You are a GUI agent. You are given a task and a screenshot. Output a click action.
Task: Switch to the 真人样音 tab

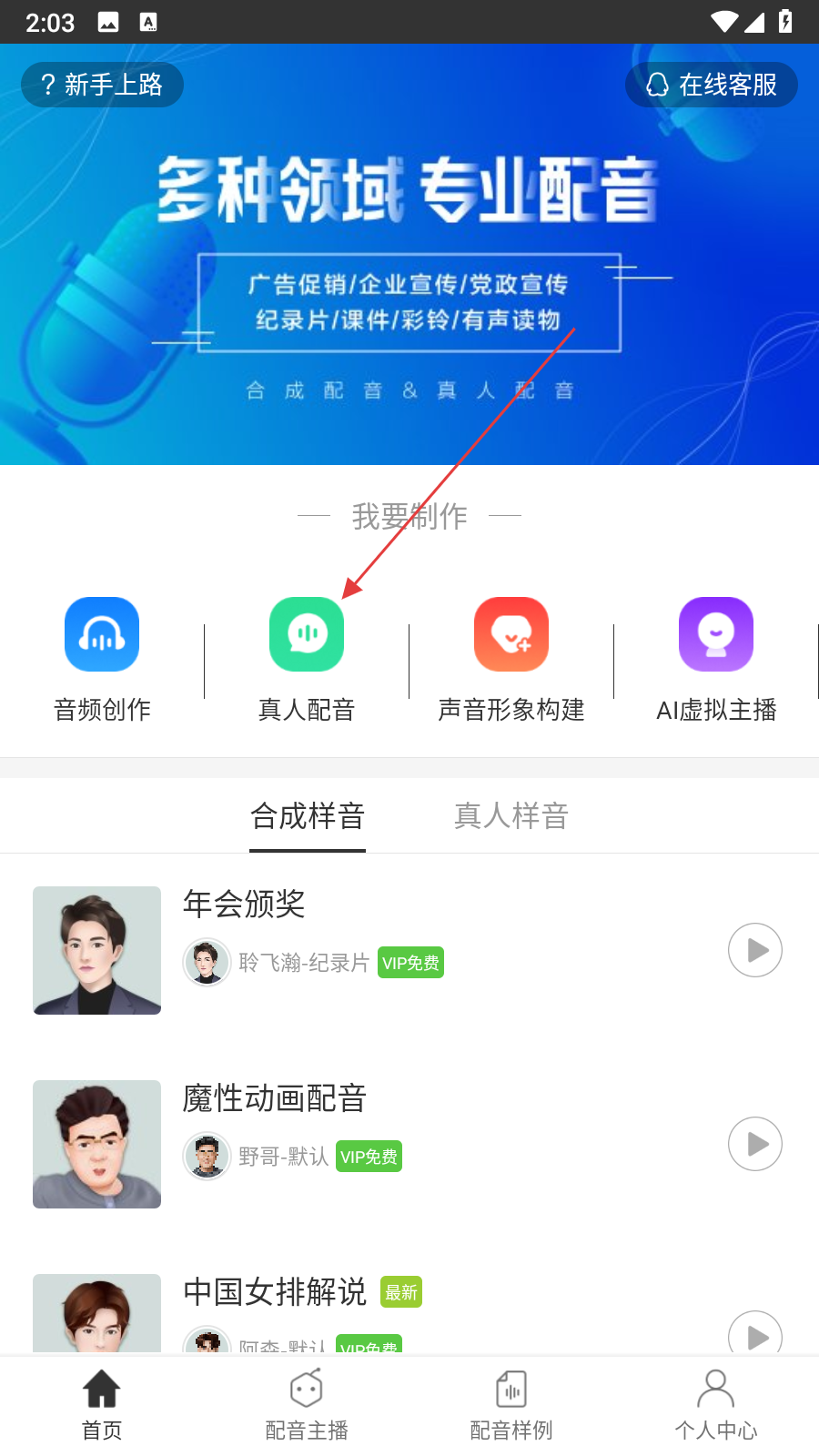(x=511, y=816)
